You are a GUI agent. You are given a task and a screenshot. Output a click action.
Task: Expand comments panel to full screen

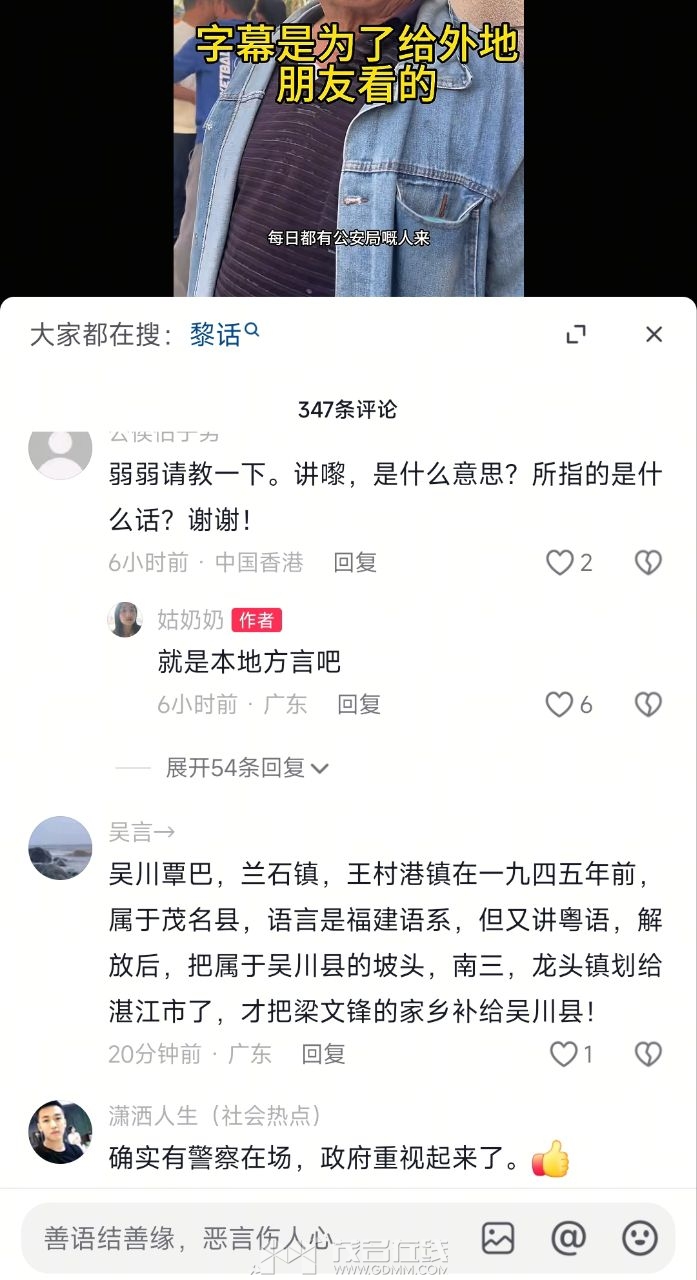576,334
